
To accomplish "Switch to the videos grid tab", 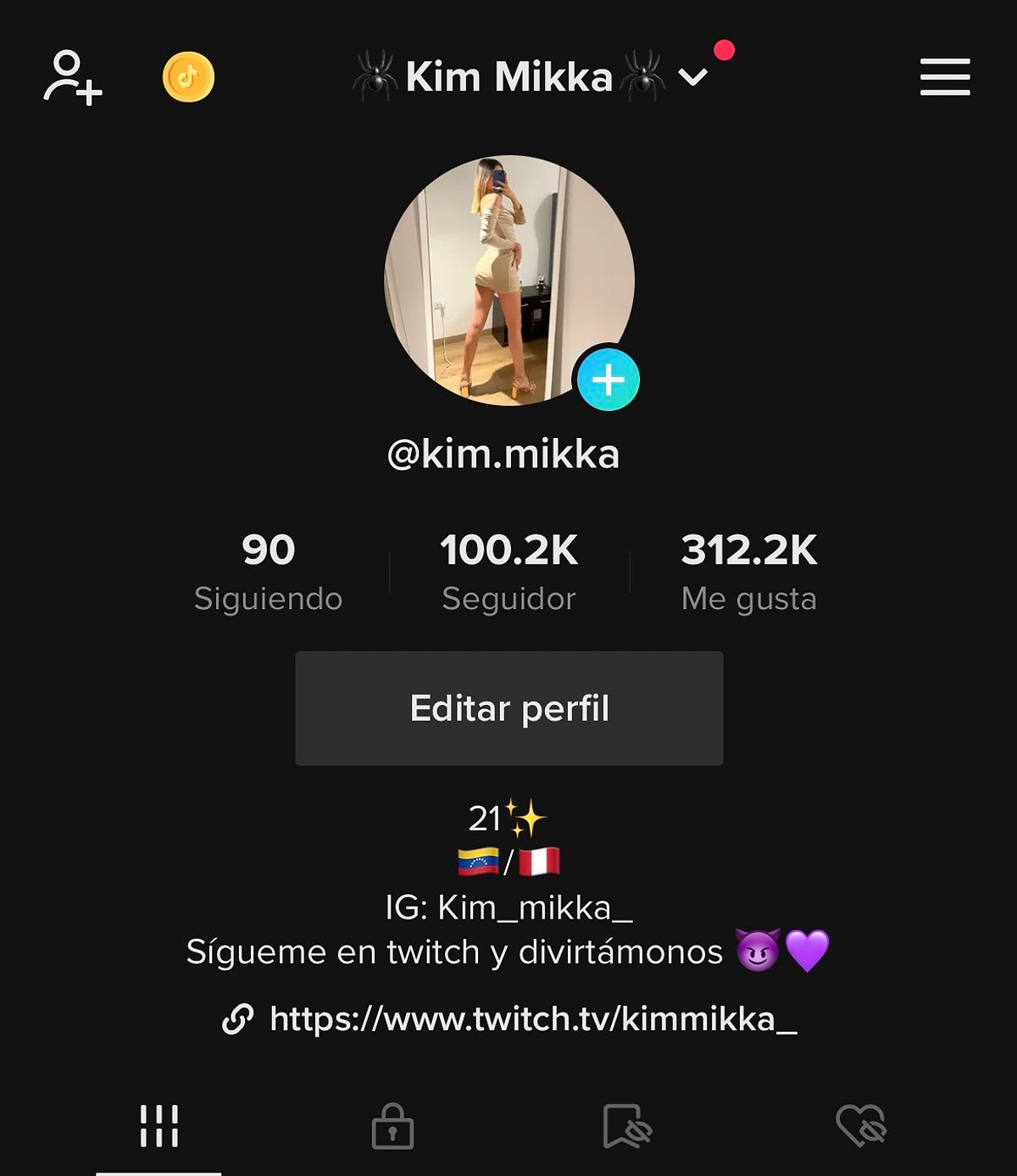I will point(158,1126).
